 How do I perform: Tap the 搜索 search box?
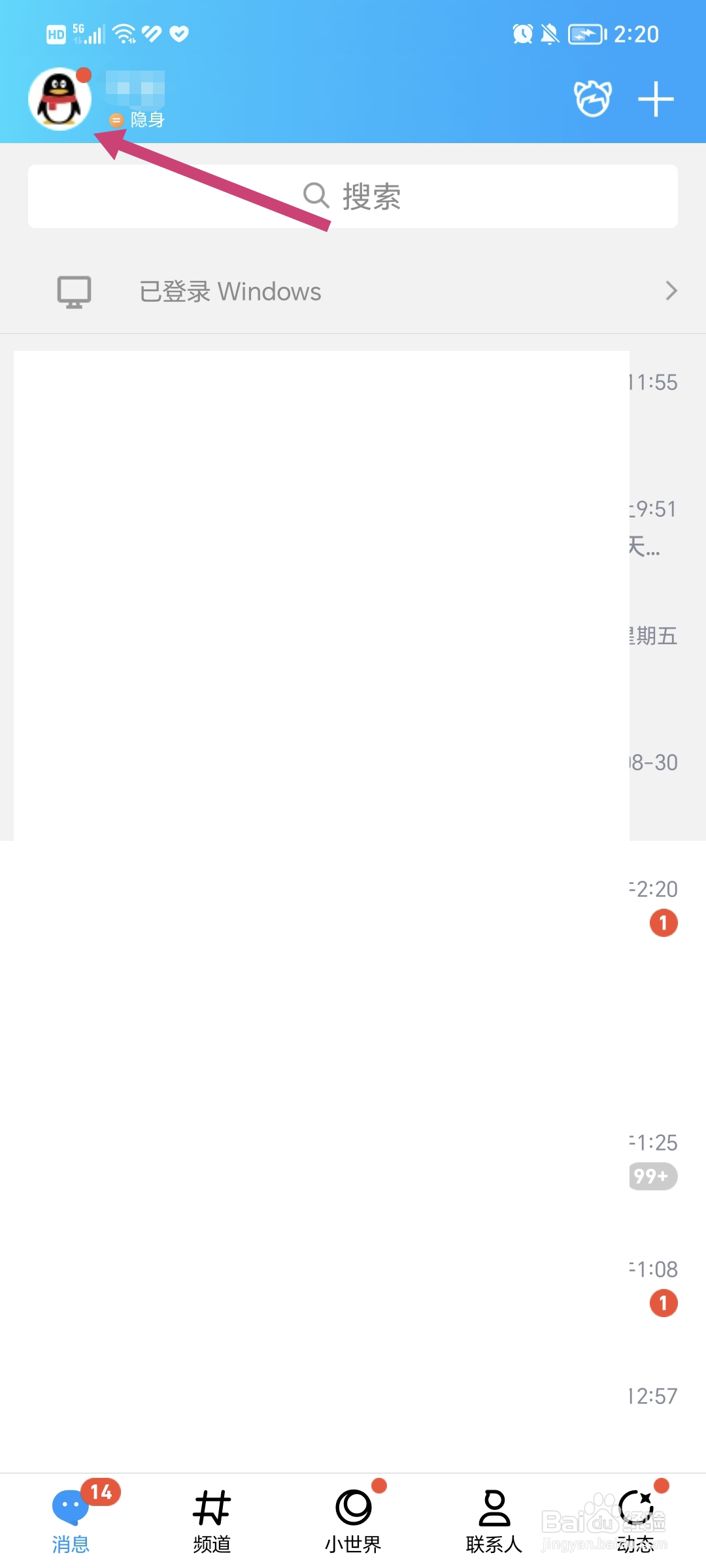[353, 196]
